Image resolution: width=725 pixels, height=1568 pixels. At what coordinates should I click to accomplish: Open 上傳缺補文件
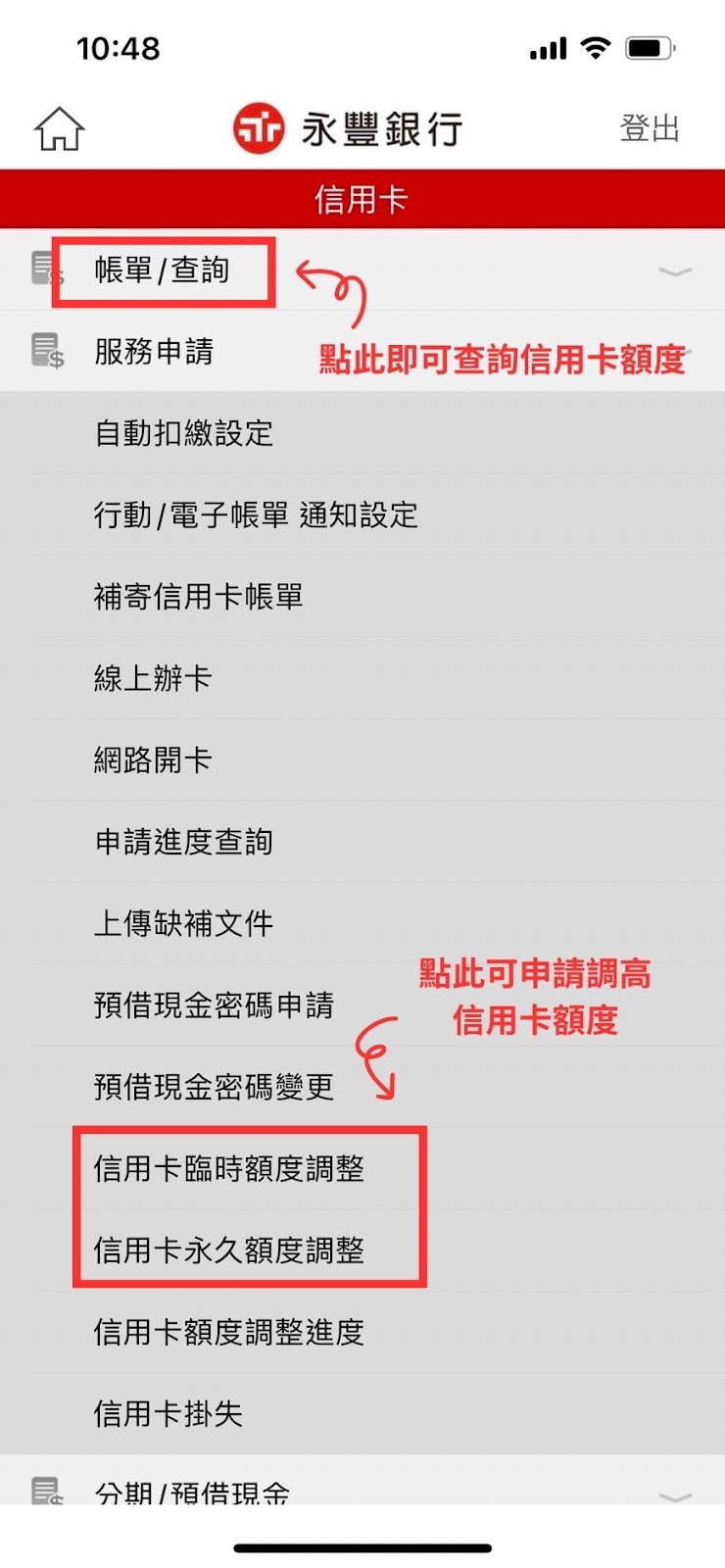(x=362, y=923)
